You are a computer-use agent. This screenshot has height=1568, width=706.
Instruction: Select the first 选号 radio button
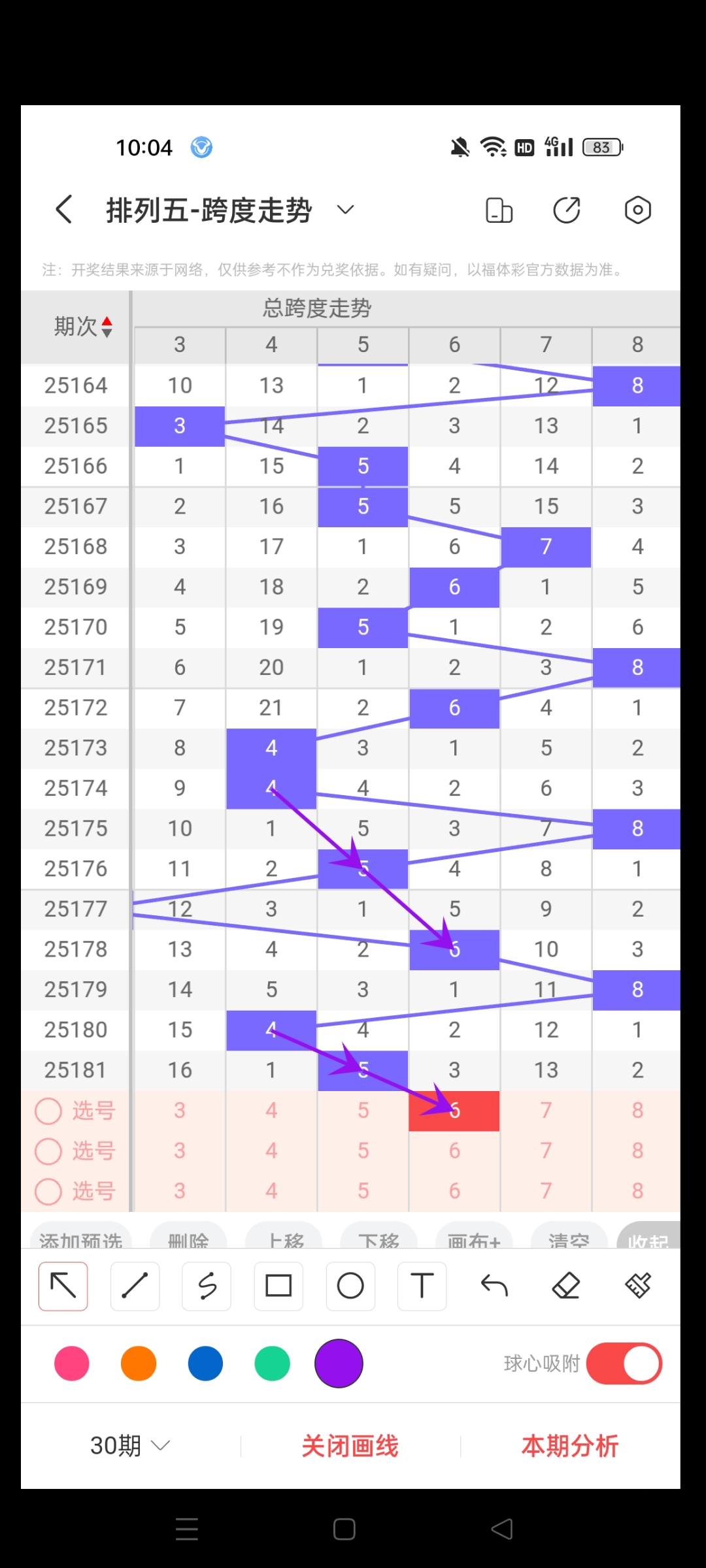[x=48, y=1111]
